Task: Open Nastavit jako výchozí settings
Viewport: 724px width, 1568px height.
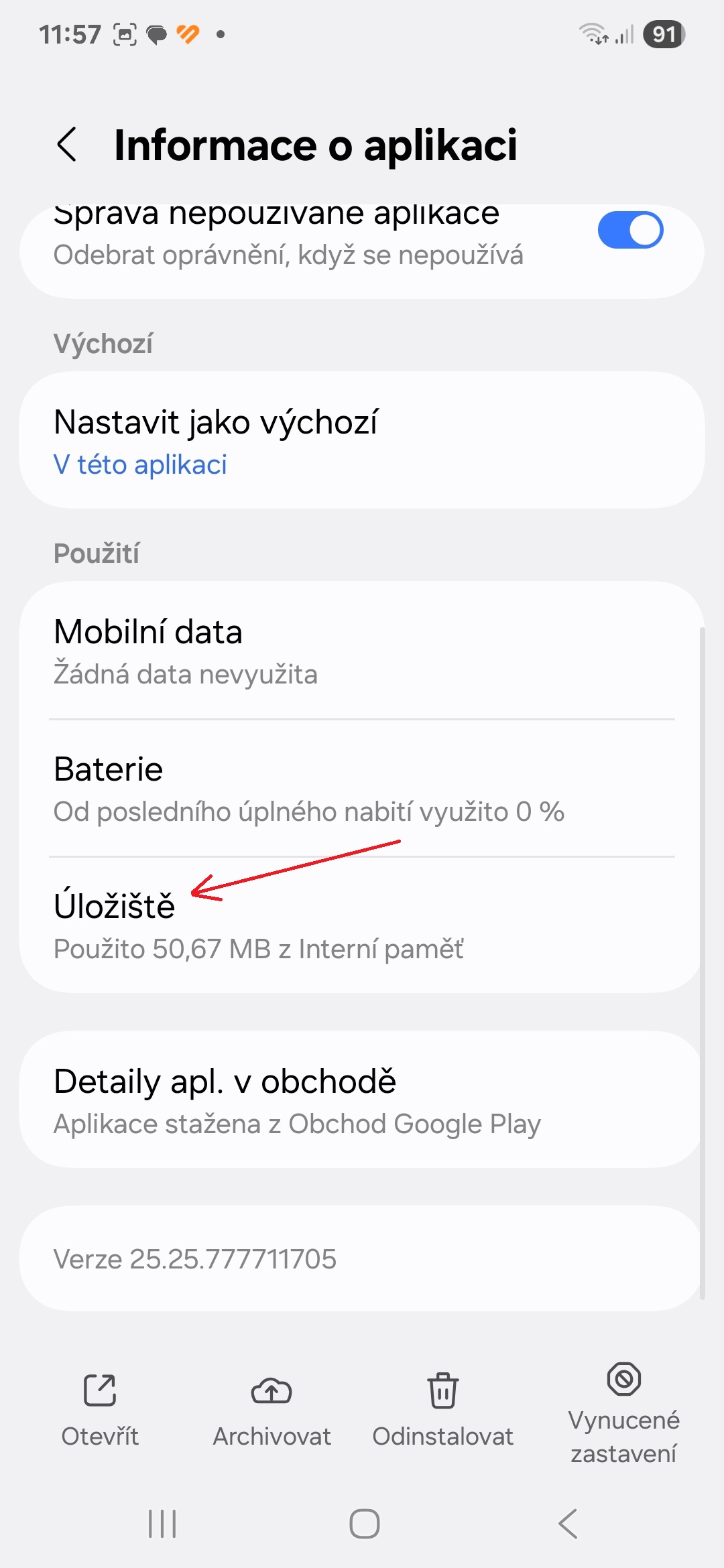Action: 362,440
